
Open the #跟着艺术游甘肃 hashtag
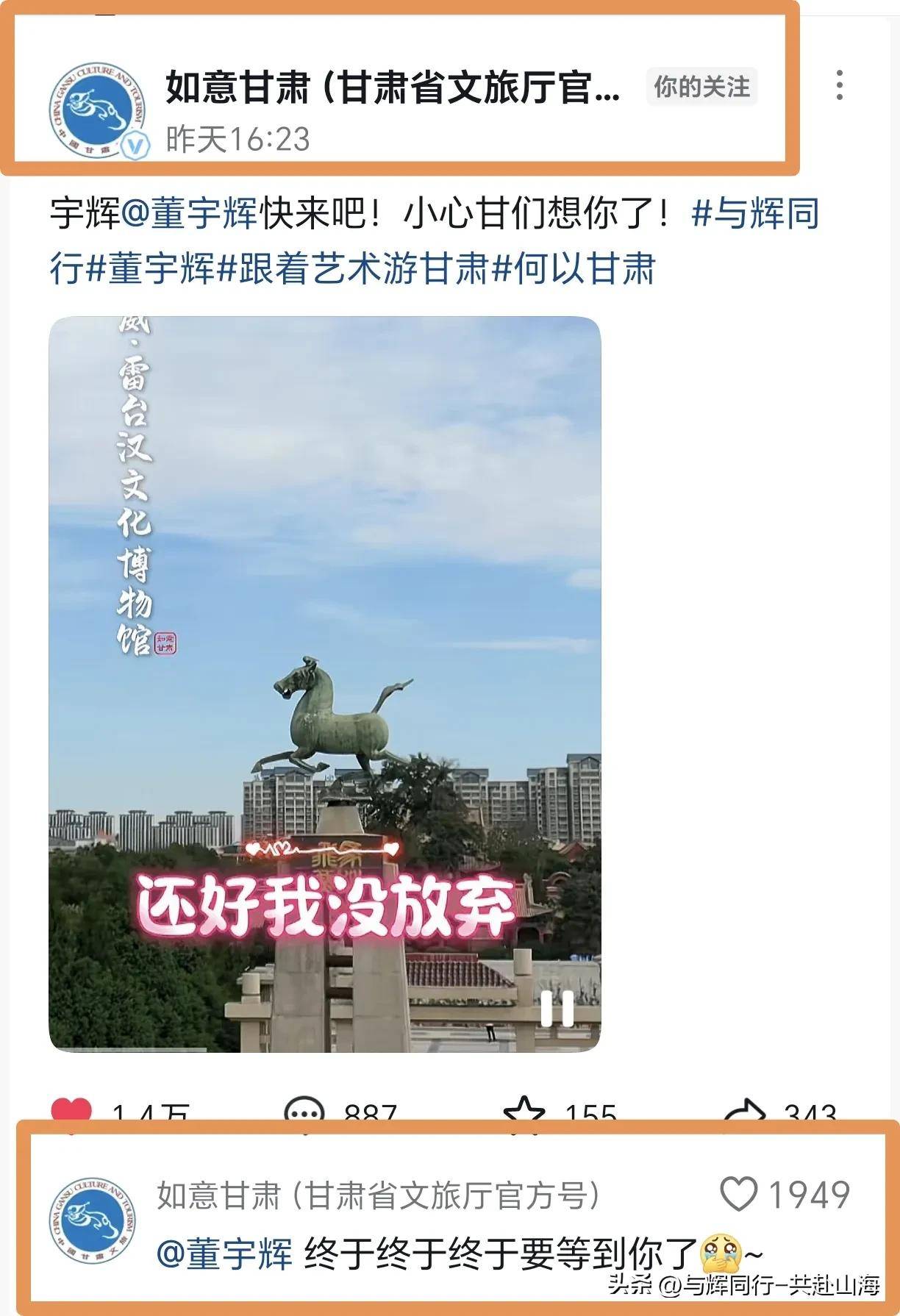[354, 269]
